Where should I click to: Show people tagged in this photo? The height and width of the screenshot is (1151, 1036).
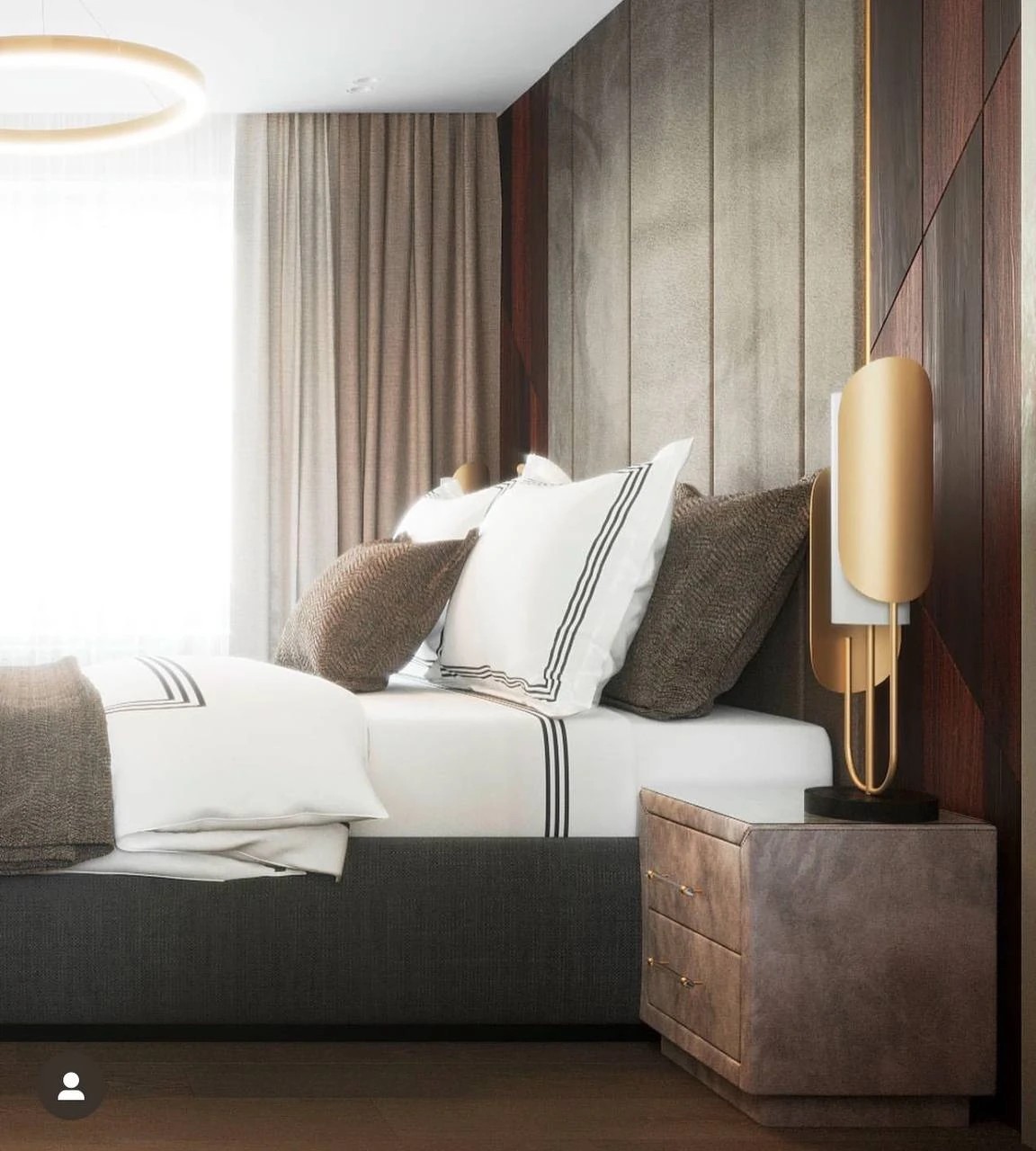(x=71, y=1087)
